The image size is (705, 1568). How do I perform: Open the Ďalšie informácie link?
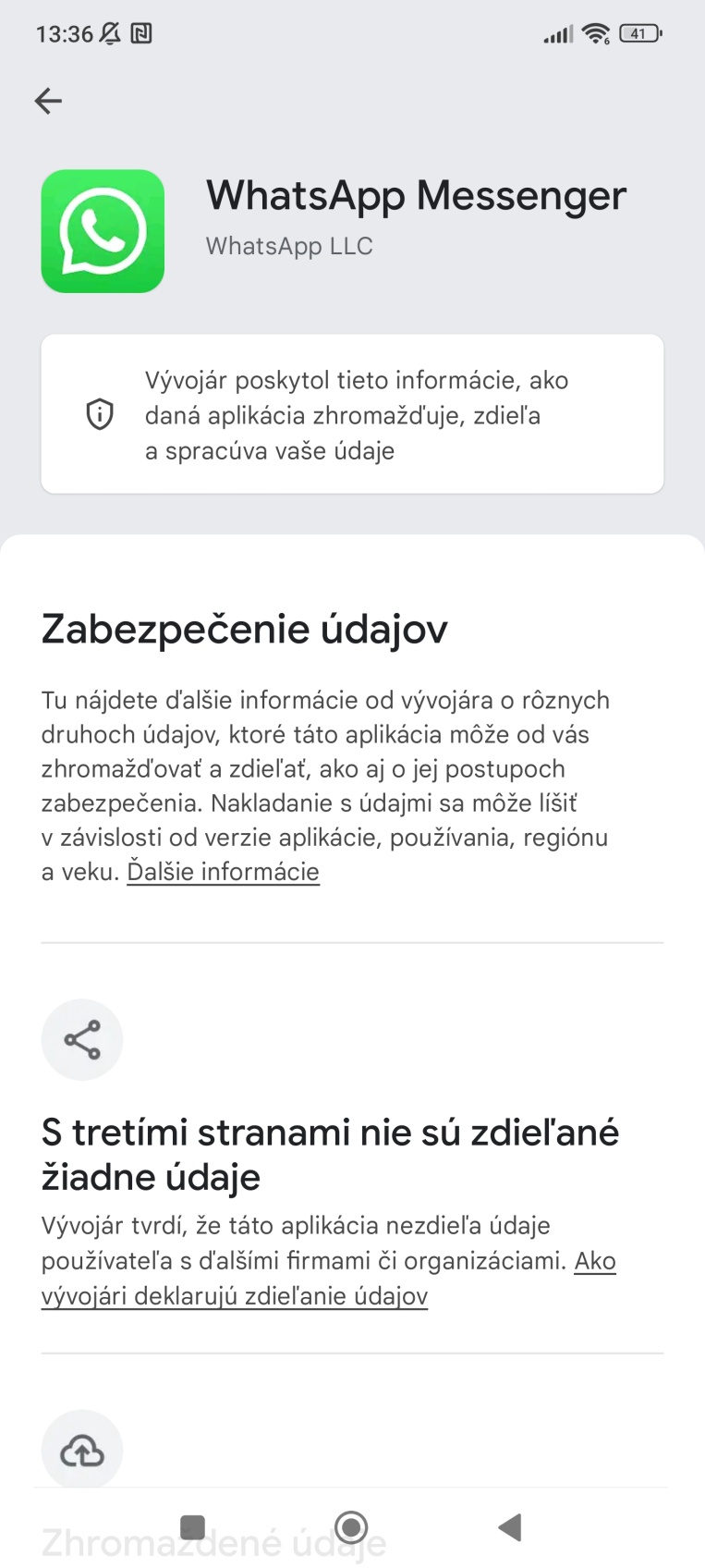click(x=223, y=872)
